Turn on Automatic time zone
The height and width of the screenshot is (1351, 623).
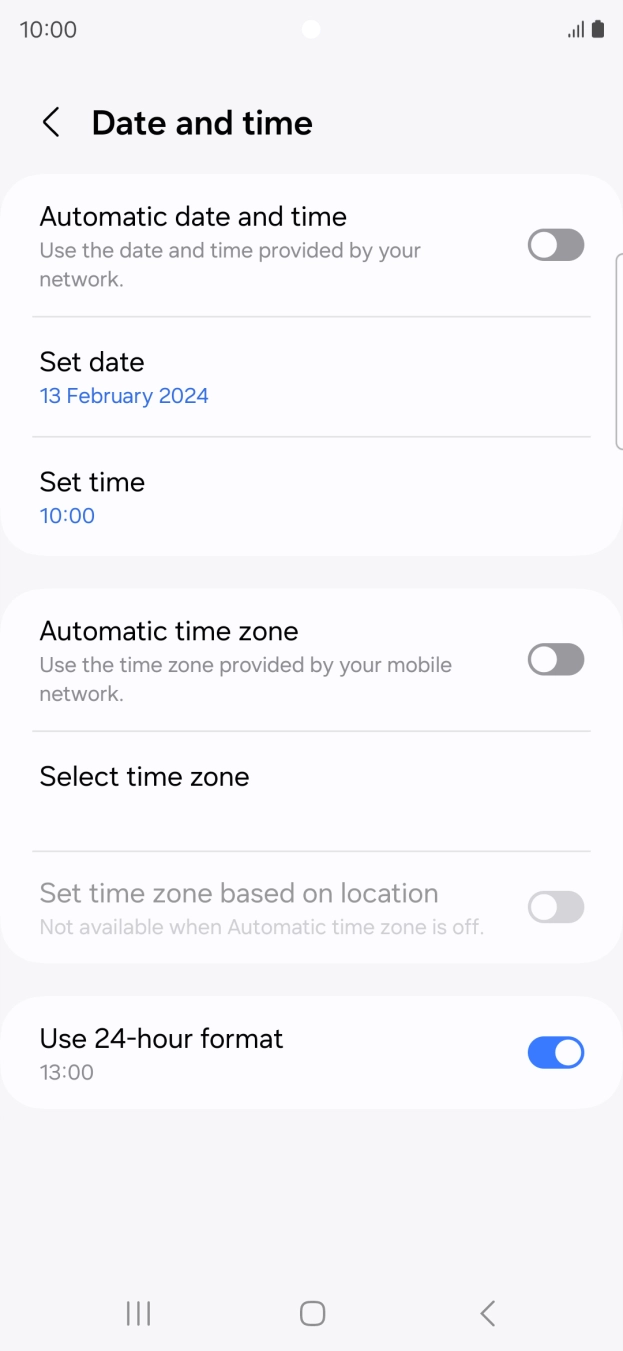point(555,660)
